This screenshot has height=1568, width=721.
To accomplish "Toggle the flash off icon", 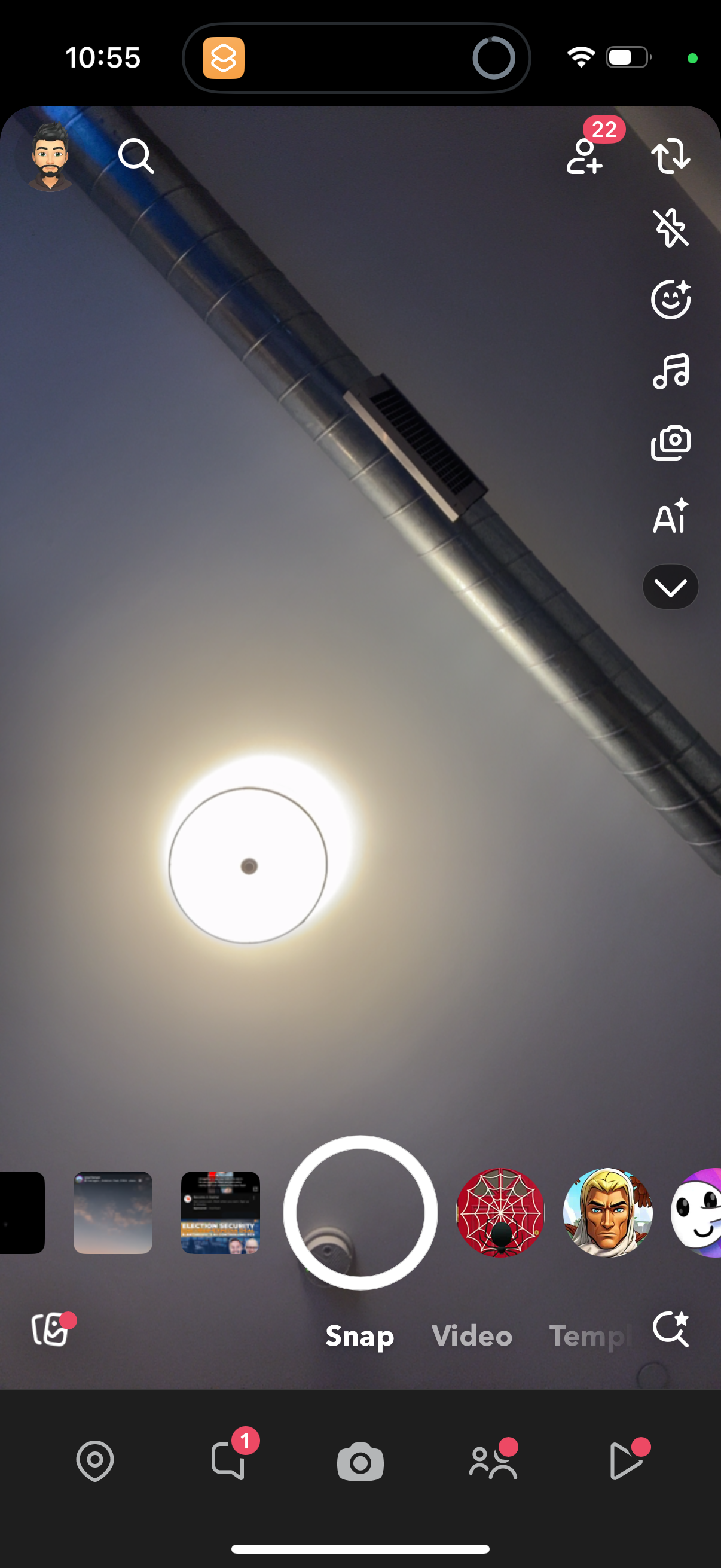I will [x=670, y=228].
